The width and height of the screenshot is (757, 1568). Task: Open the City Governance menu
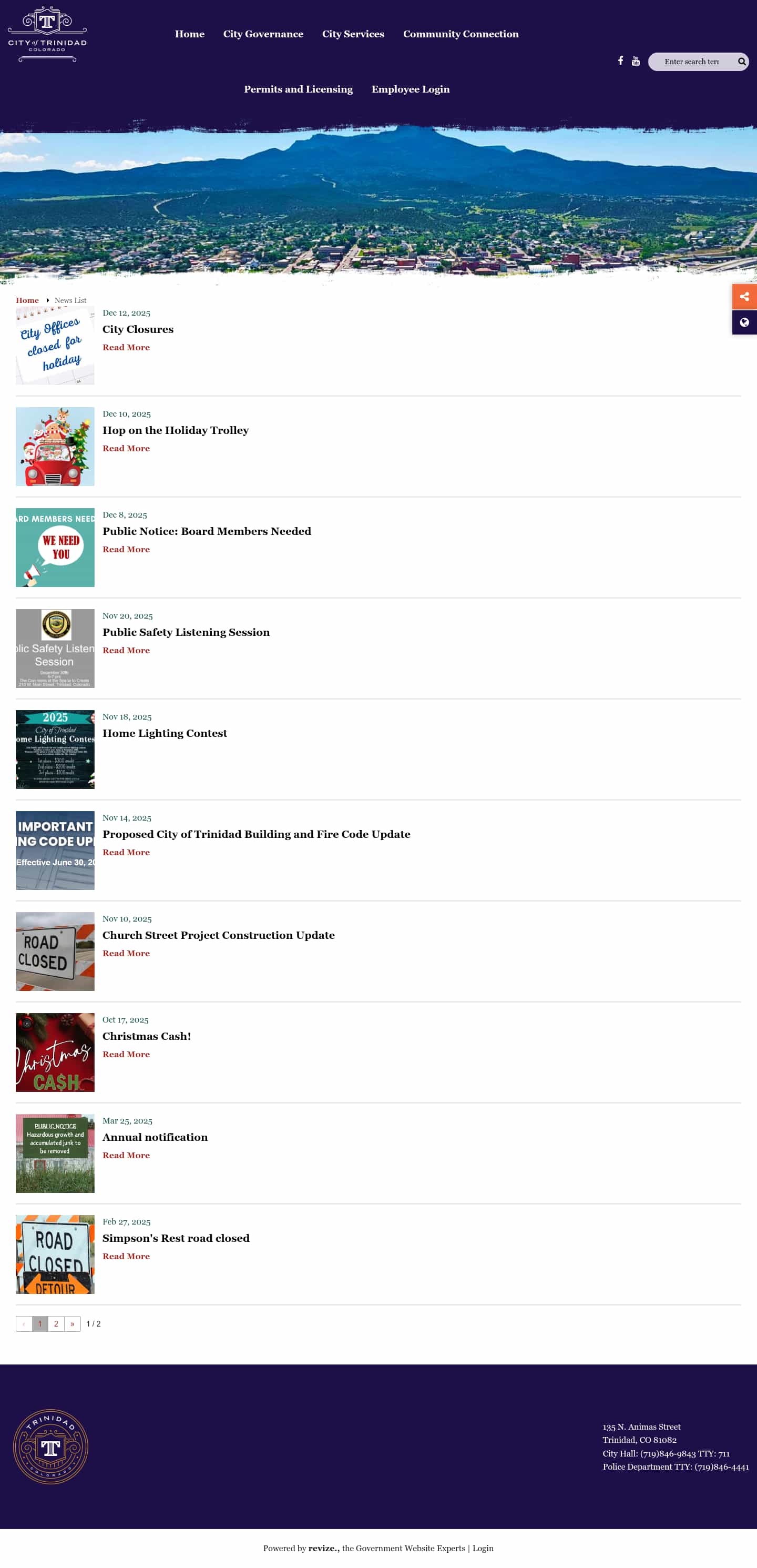coord(263,34)
